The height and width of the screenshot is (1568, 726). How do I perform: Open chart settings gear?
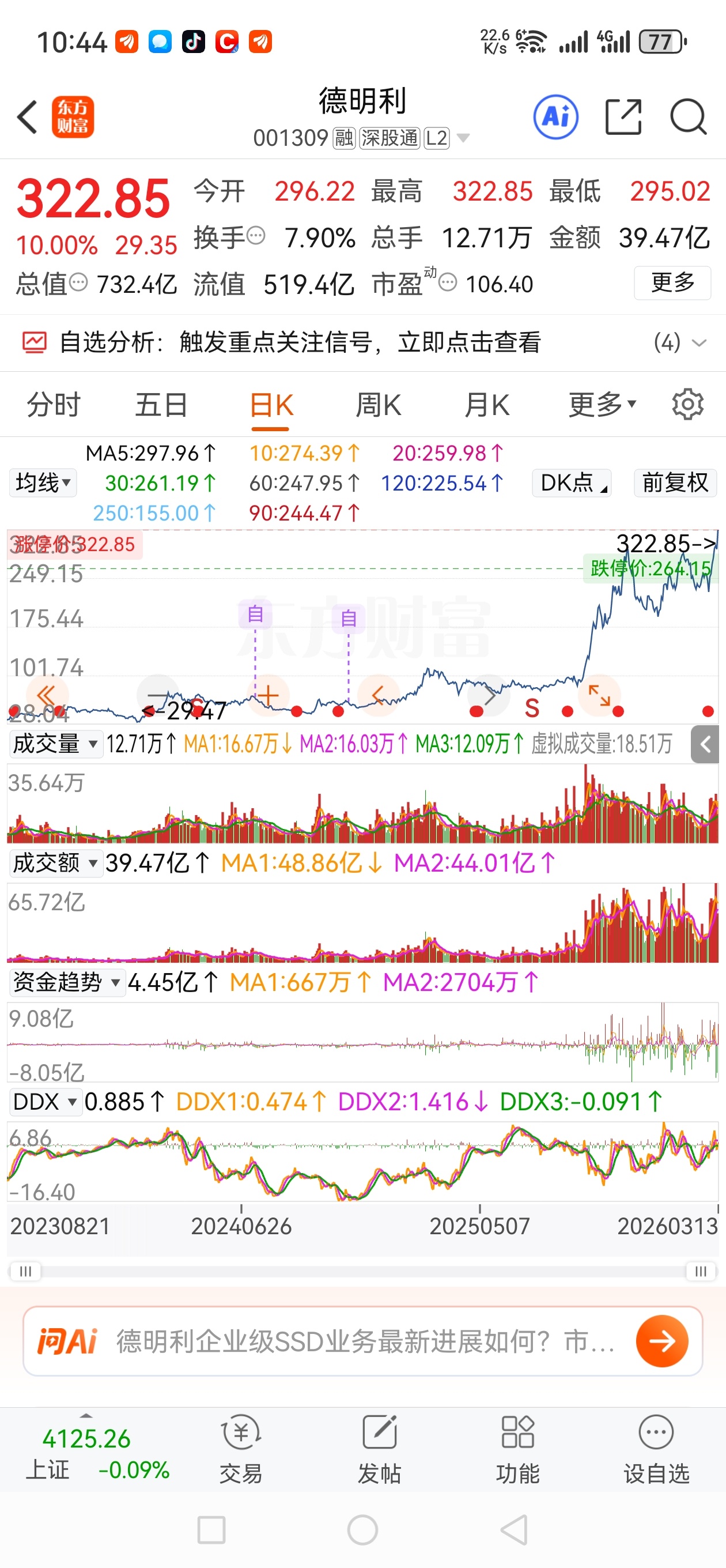coord(687,404)
